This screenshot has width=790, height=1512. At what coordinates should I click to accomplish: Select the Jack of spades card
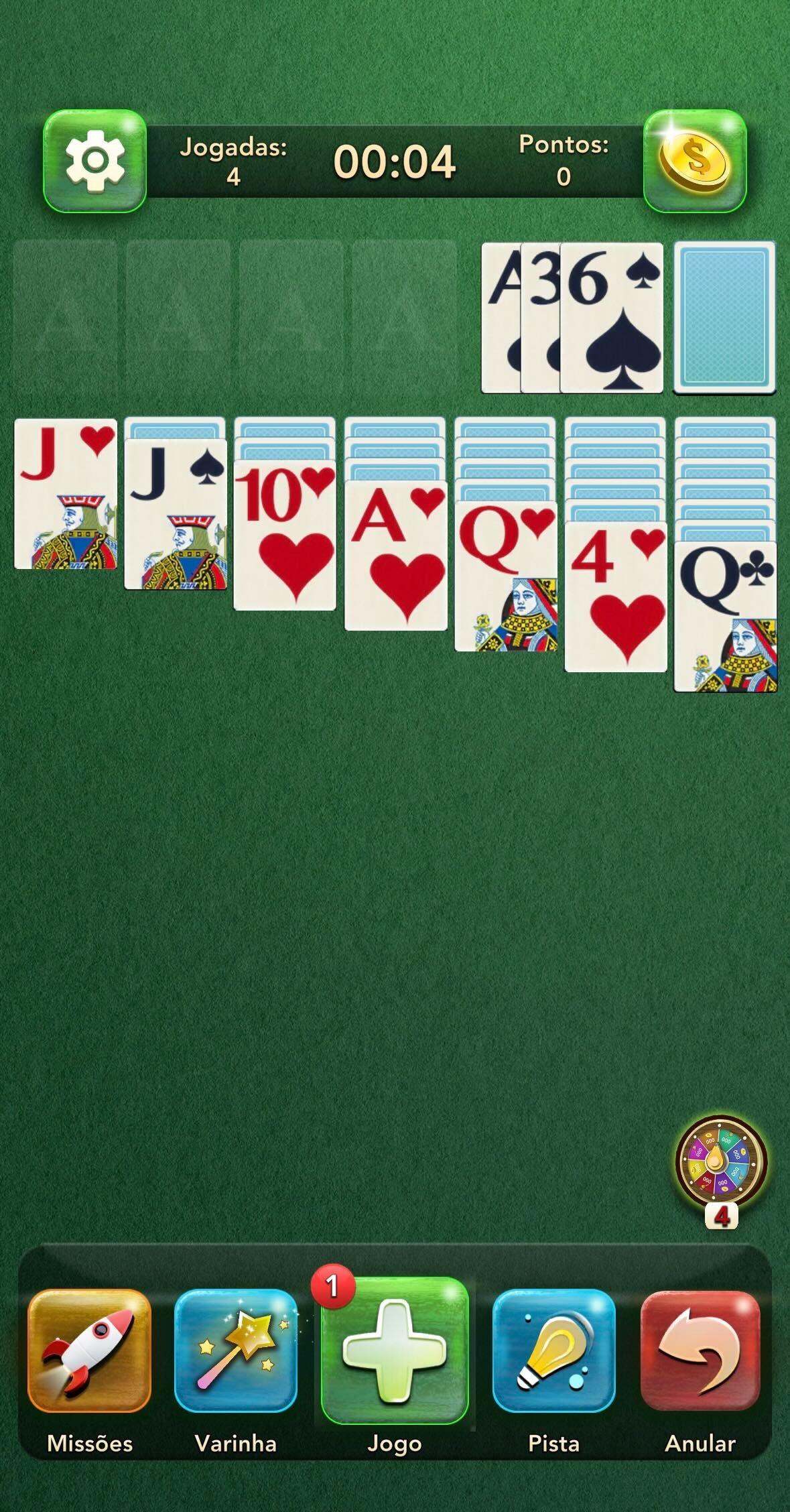pyautogui.click(x=176, y=515)
